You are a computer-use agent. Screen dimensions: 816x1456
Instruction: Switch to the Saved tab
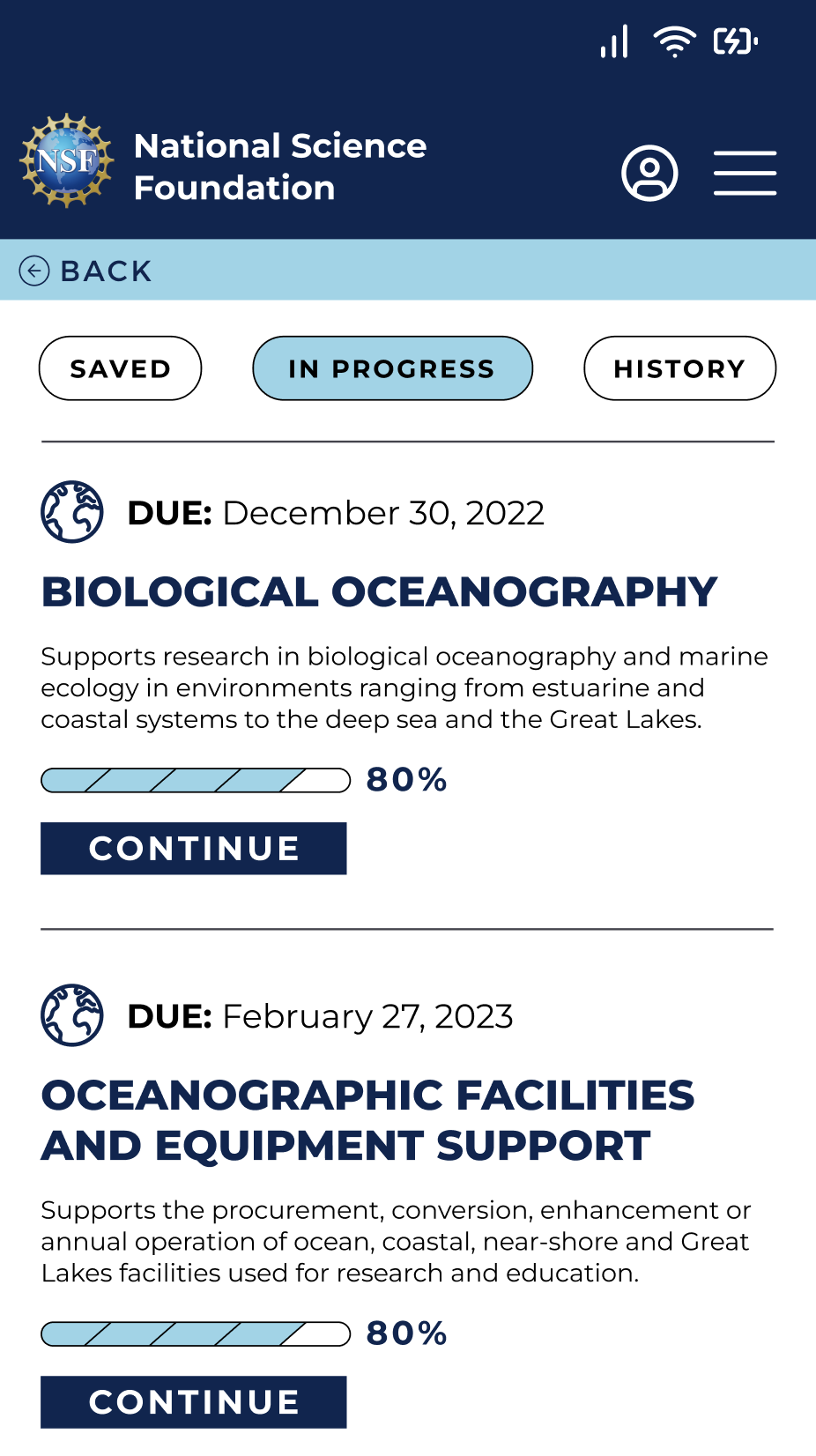(121, 368)
